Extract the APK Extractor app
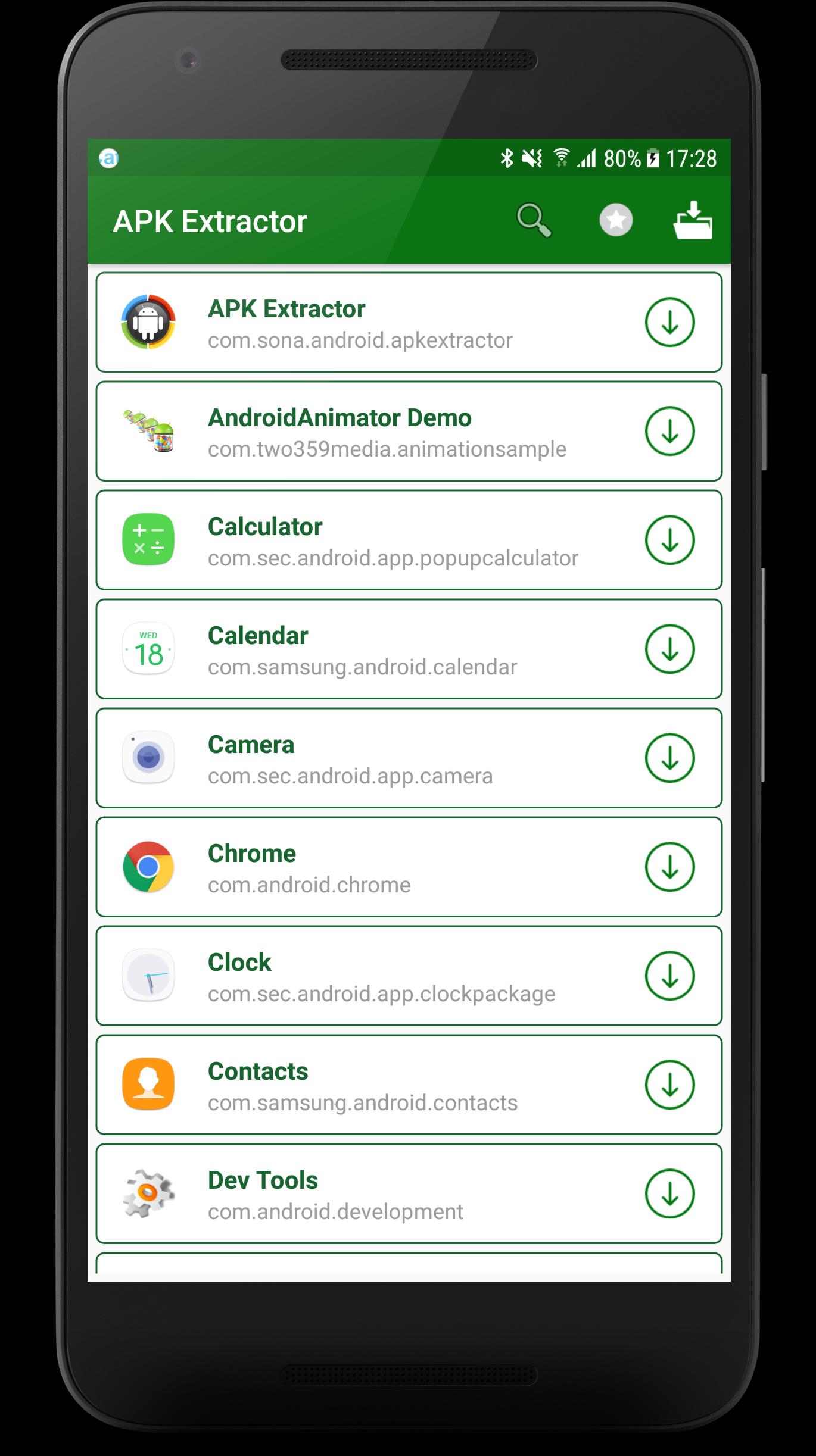Viewport: 816px width, 1456px height. (x=669, y=322)
